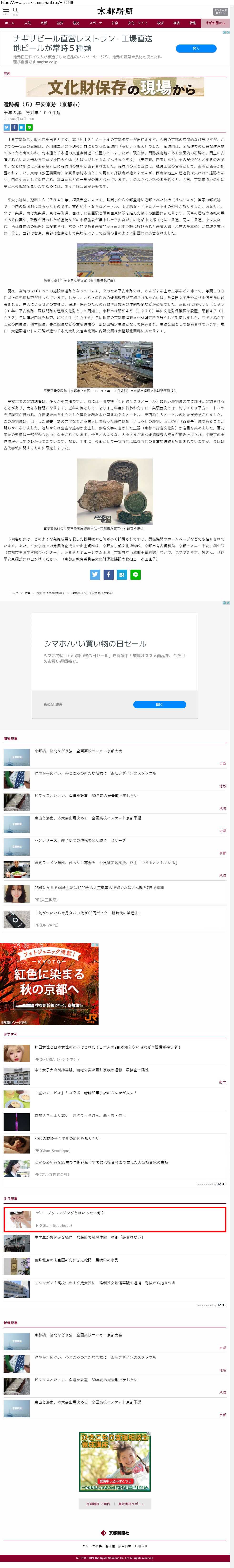Open ディープクレンジングとはいったい何? promoted item
Viewport: 234px width, 1568px height.
(70, 1213)
